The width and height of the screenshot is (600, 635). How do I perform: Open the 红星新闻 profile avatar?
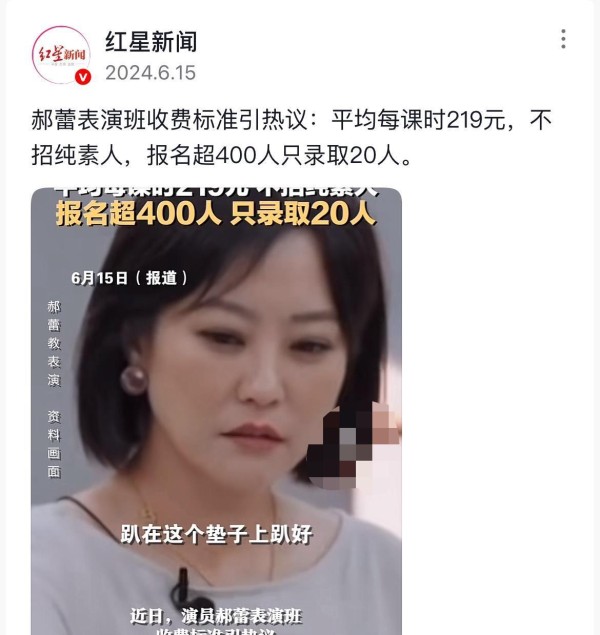pyautogui.click(x=60, y=55)
